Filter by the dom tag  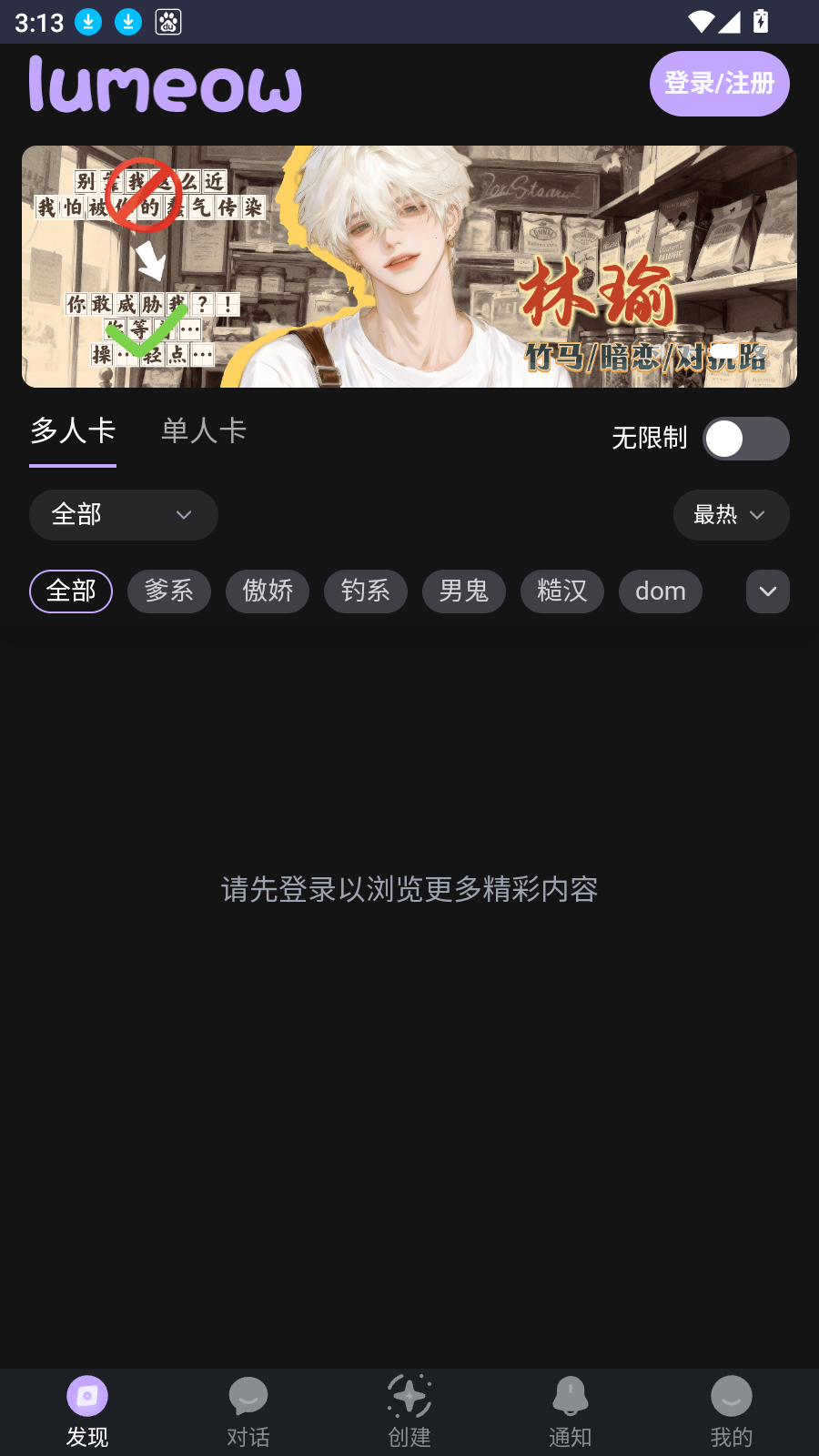coord(661,591)
